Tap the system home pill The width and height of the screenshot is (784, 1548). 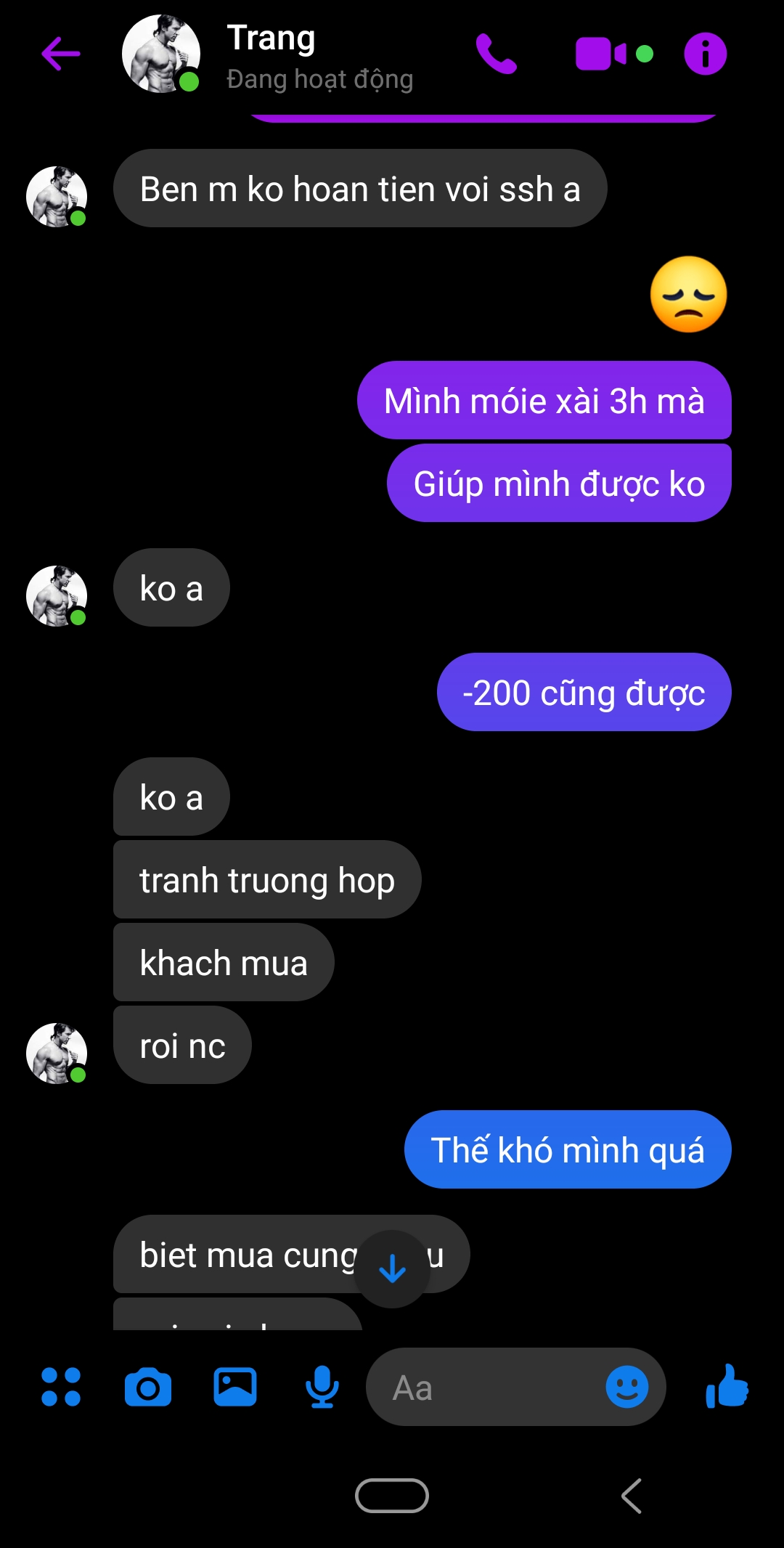click(392, 1496)
